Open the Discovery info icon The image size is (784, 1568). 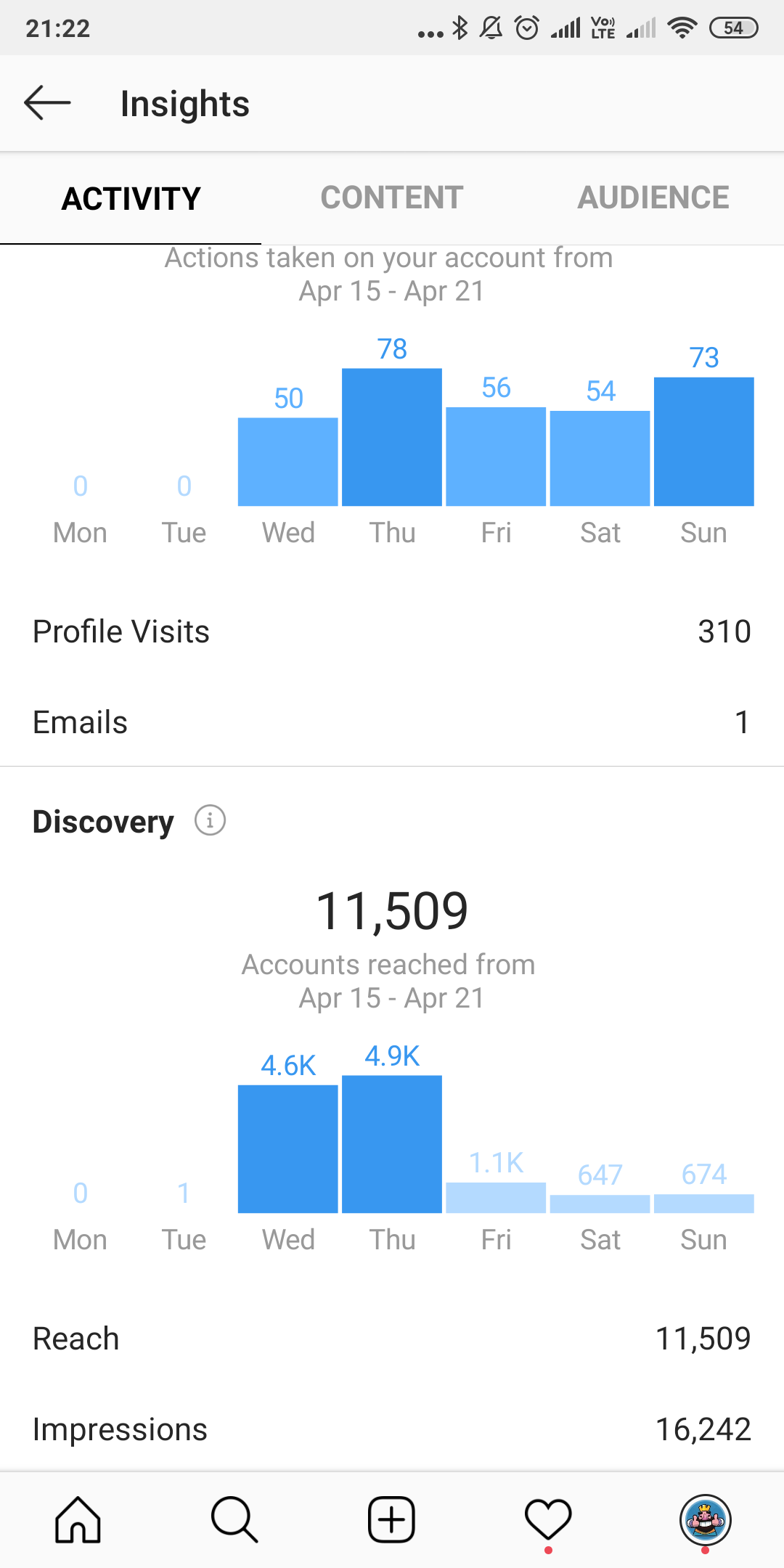[210, 820]
